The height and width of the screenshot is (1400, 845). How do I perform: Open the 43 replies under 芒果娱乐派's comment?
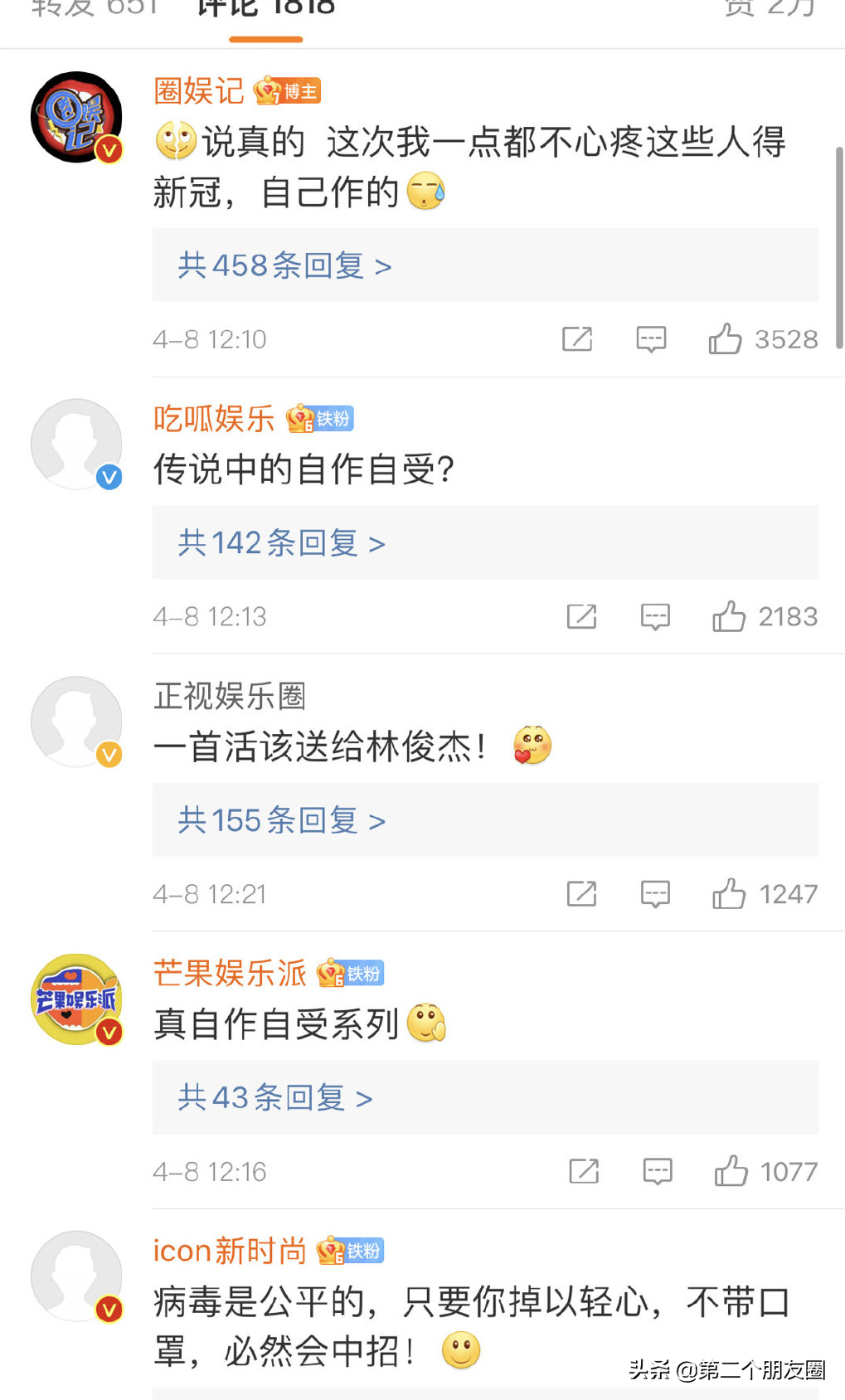(485, 1098)
